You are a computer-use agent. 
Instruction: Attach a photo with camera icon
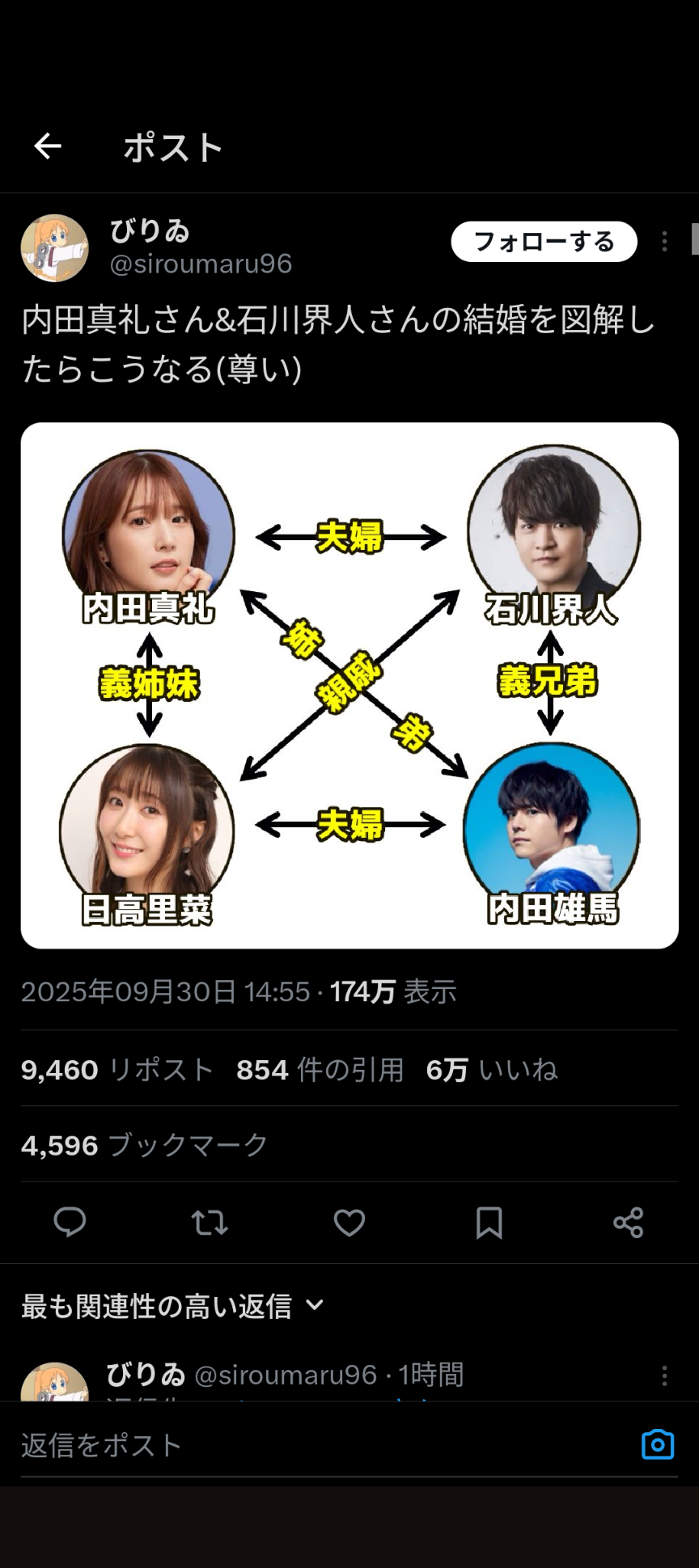click(657, 1444)
